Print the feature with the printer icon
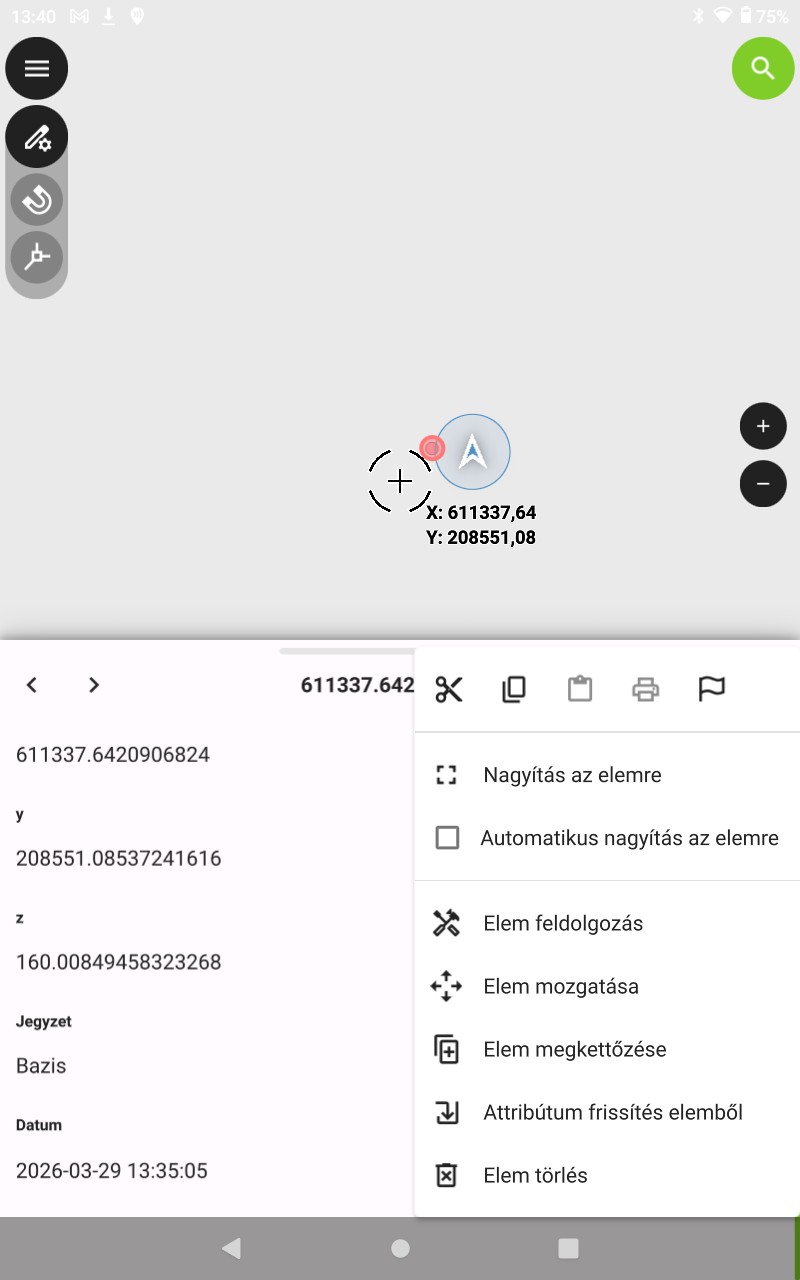This screenshot has height=1280, width=800. [646, 689]
